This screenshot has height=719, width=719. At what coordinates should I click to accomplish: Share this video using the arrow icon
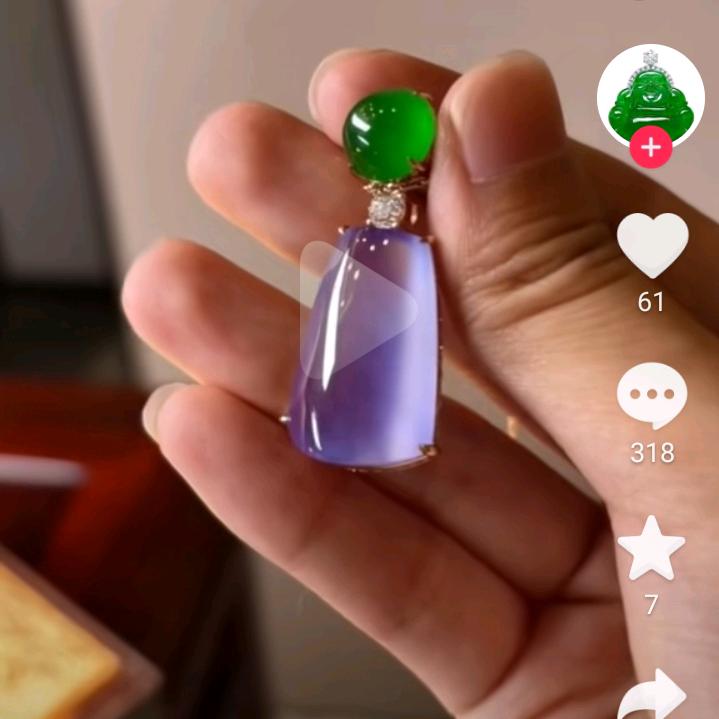tap(653, 697)
